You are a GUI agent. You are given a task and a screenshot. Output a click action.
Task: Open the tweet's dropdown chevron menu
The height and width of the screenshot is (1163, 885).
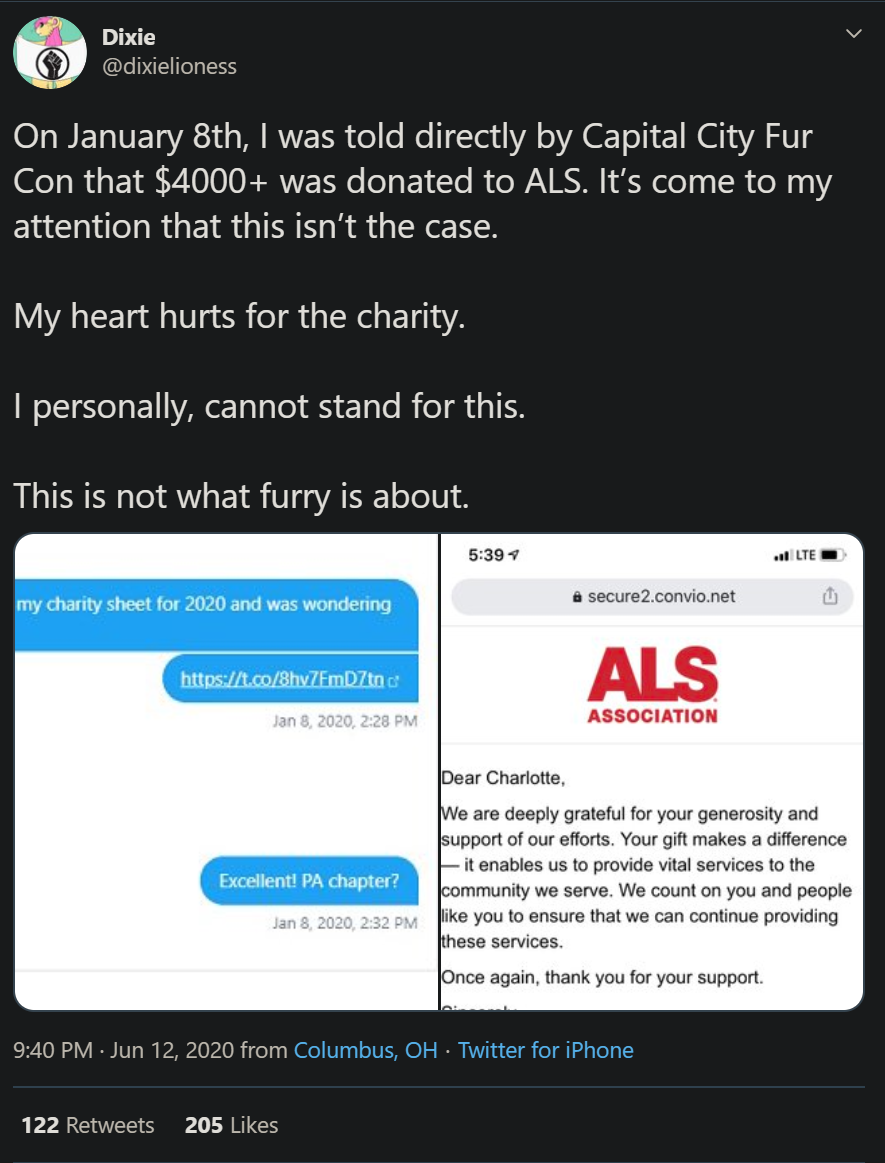tap(854, 34)
